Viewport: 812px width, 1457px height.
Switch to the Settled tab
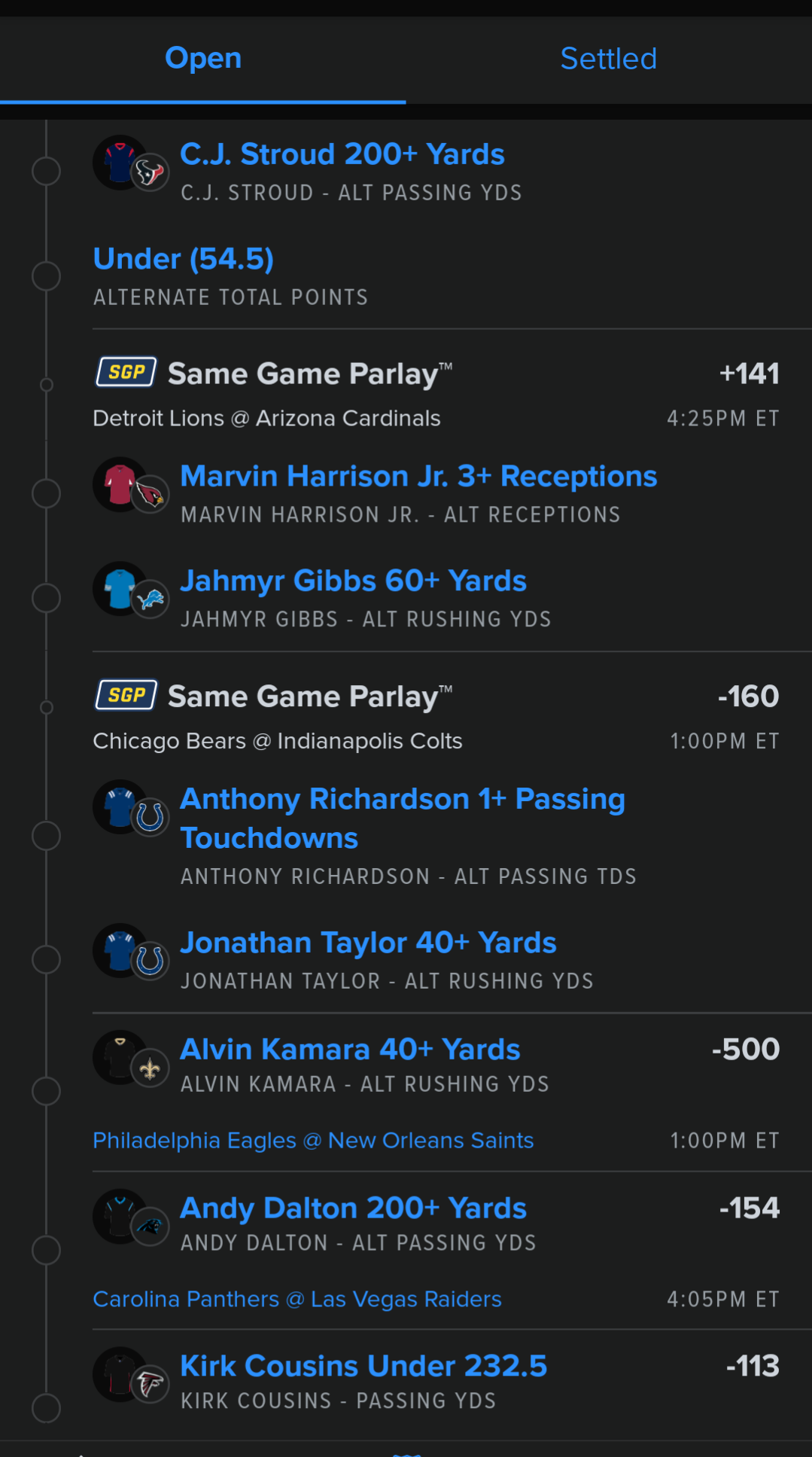tap(608, 59)
